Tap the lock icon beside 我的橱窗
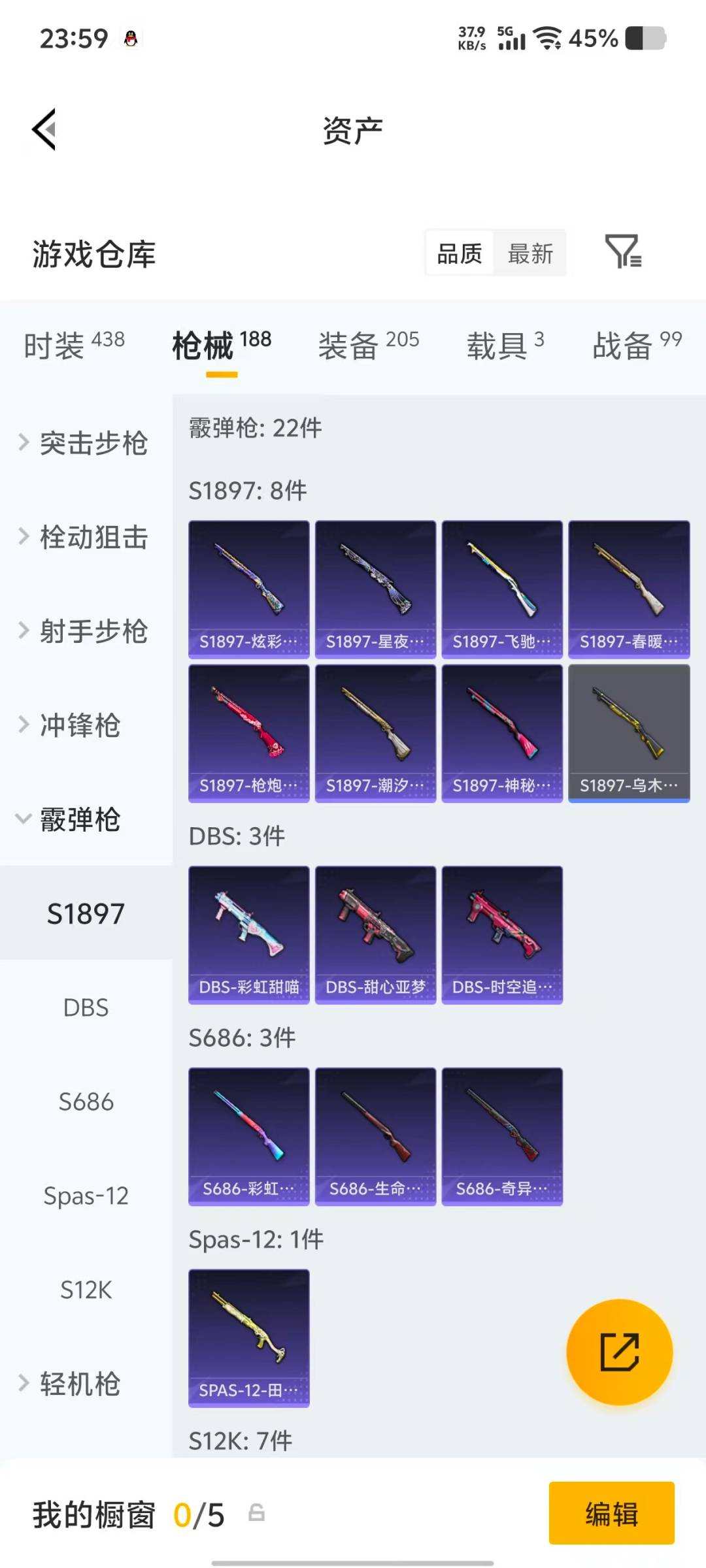This screenshot has height=1568, width=706. point(255,1517)
